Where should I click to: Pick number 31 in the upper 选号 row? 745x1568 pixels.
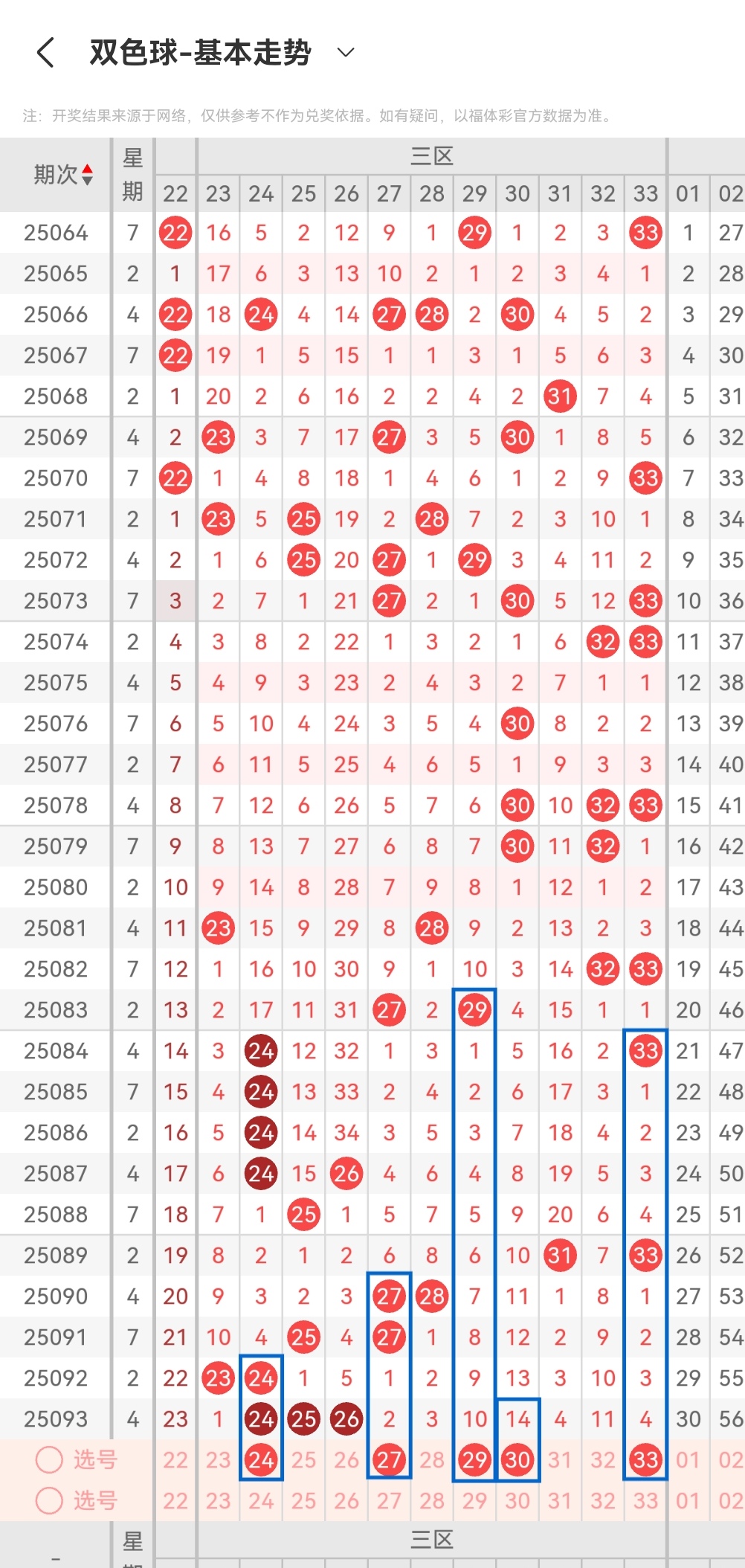pos(560,1459)
